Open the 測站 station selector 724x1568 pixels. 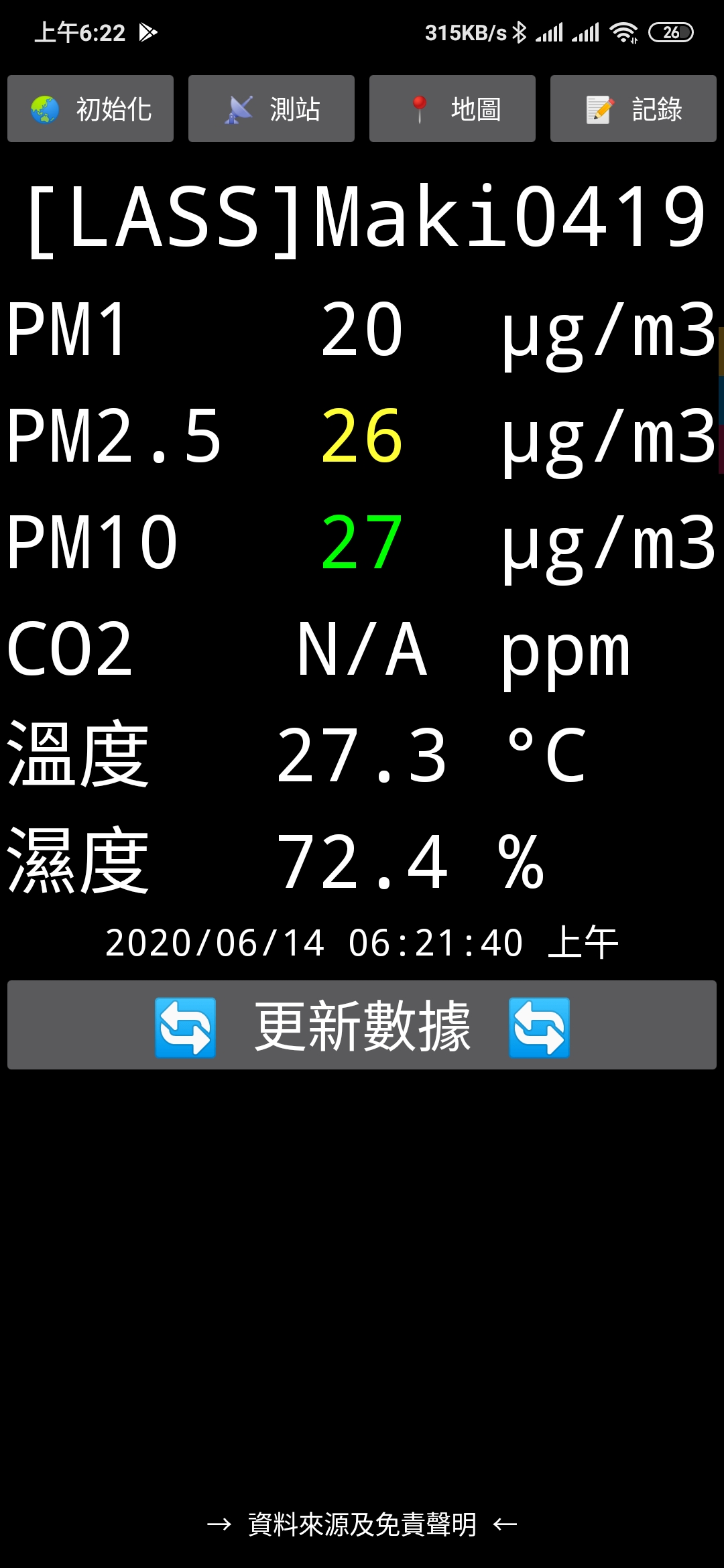click(x=271, y=109)
